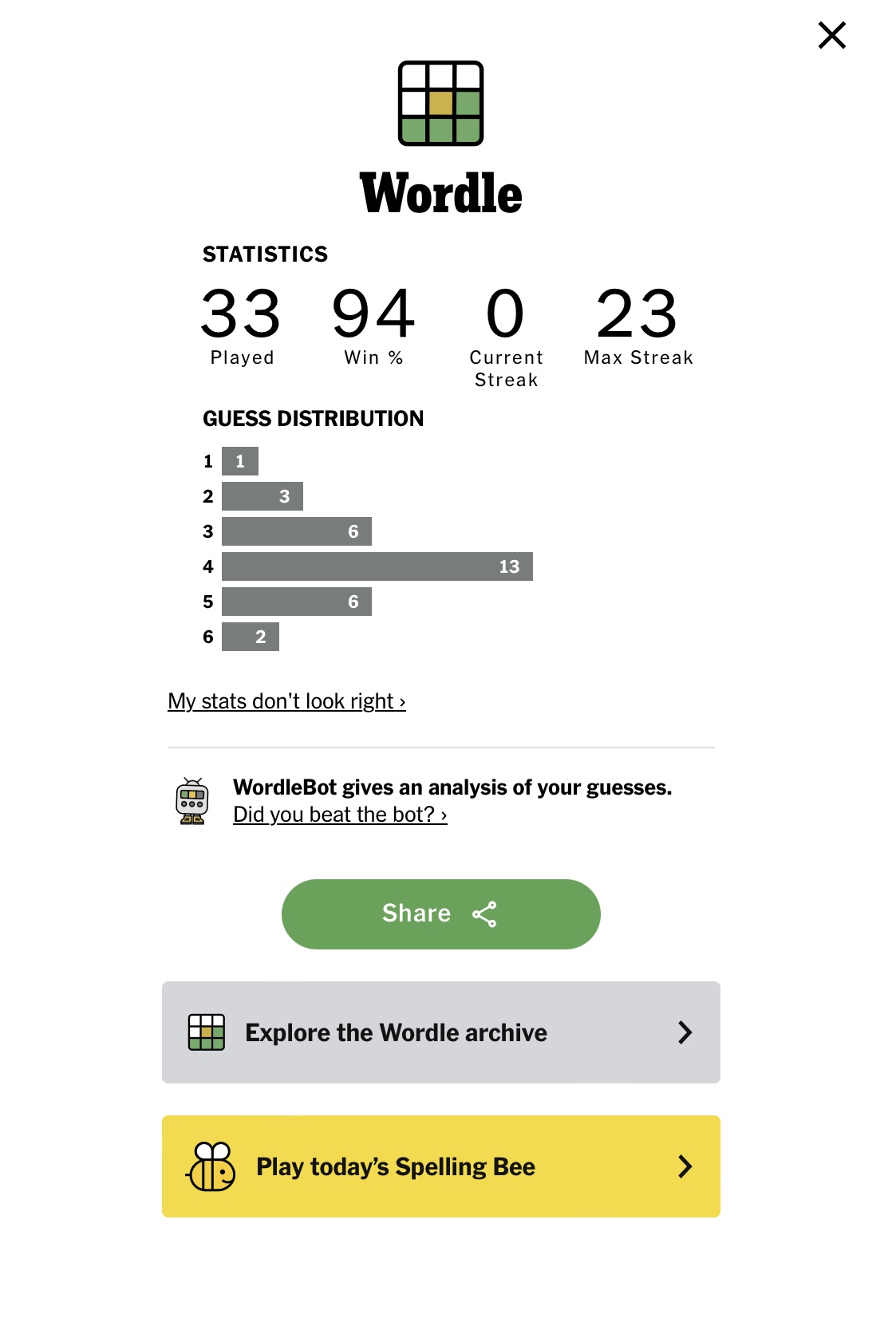The height and width of the screenshot is (1322, 896).
Task: Open 'Did you beat the bot?' link
Action: [340, 815]
